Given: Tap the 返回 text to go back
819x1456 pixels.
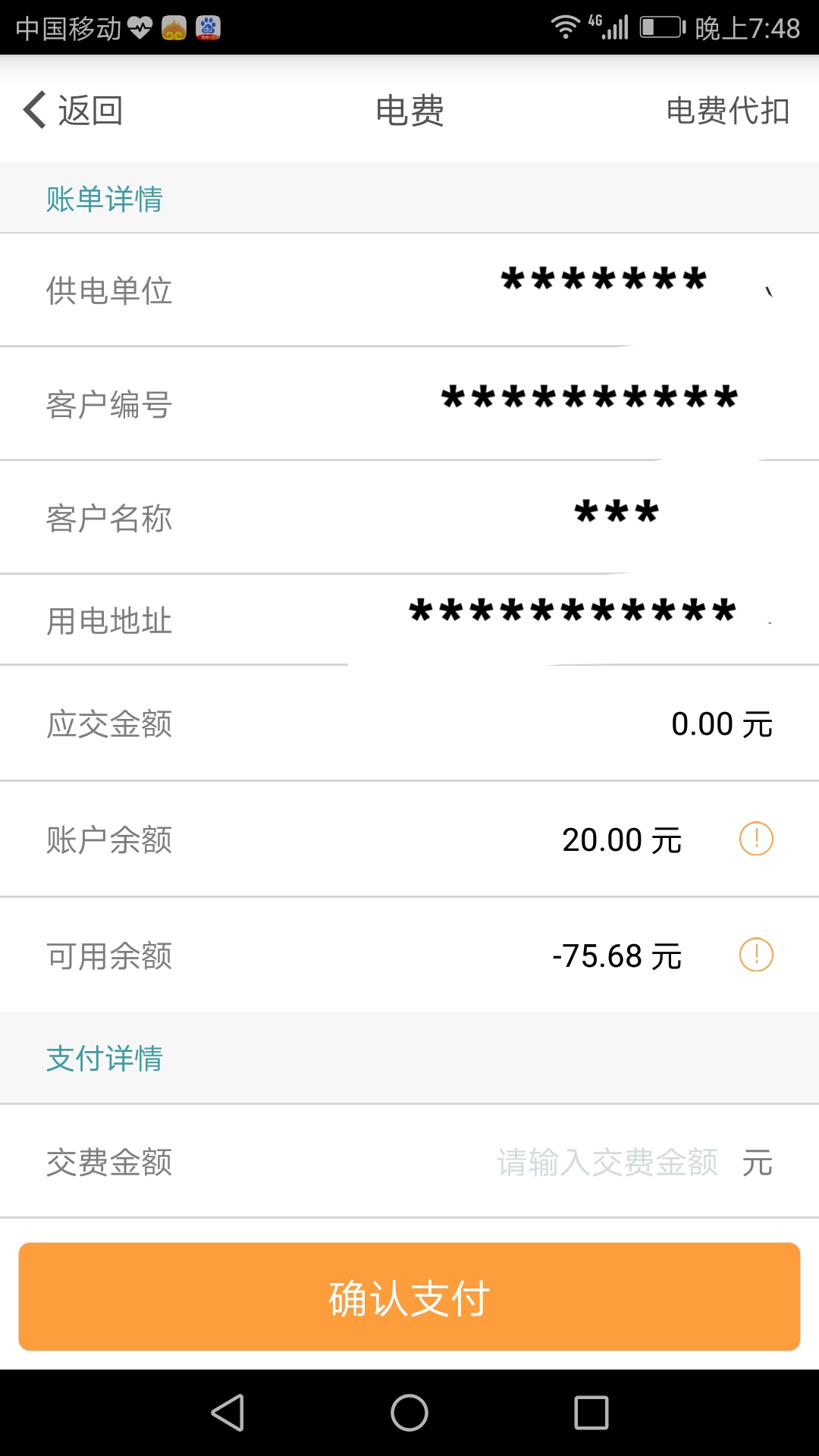Looking at the screenshot, I should coord(89,110).
